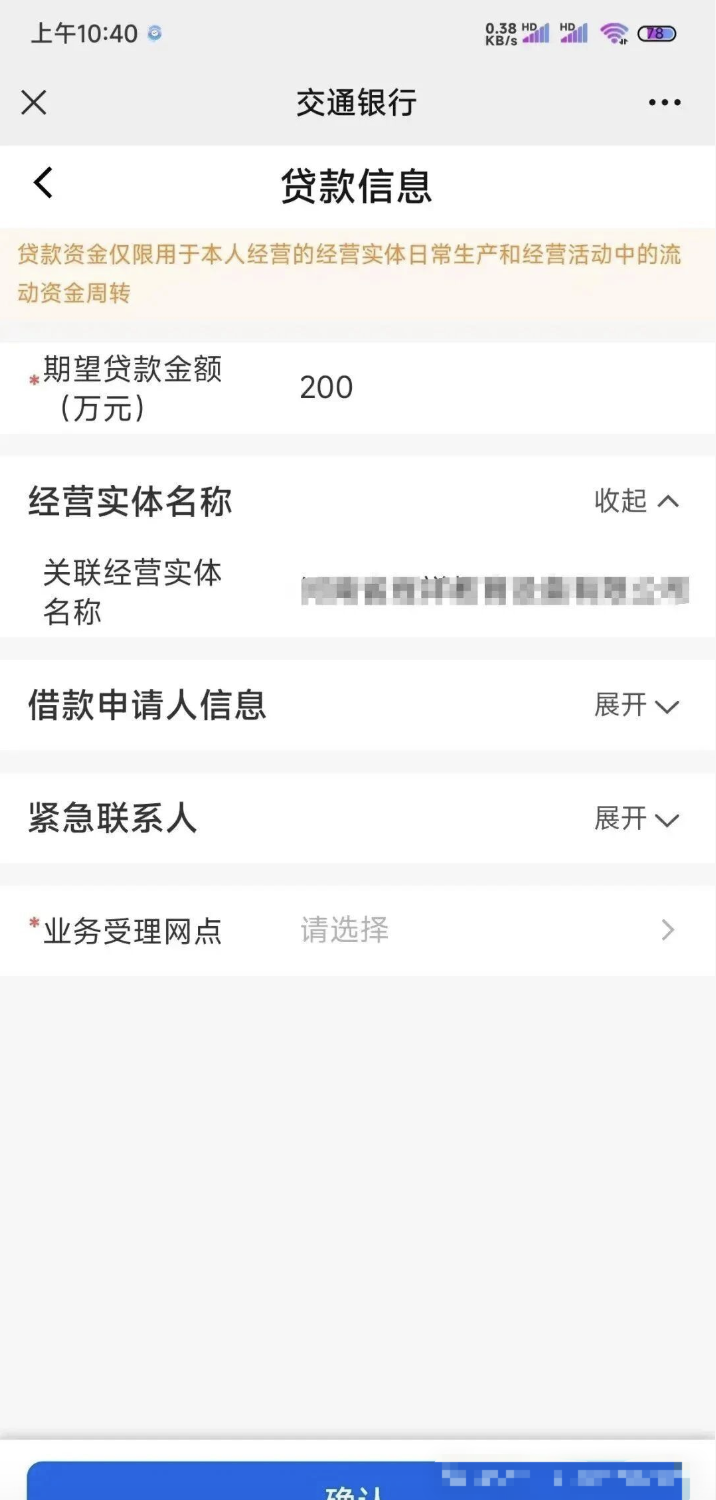Viewport: 716px width, 1500px height.
Task: Select a 业务受理网点 branch
Action: (x=480, y=931)
